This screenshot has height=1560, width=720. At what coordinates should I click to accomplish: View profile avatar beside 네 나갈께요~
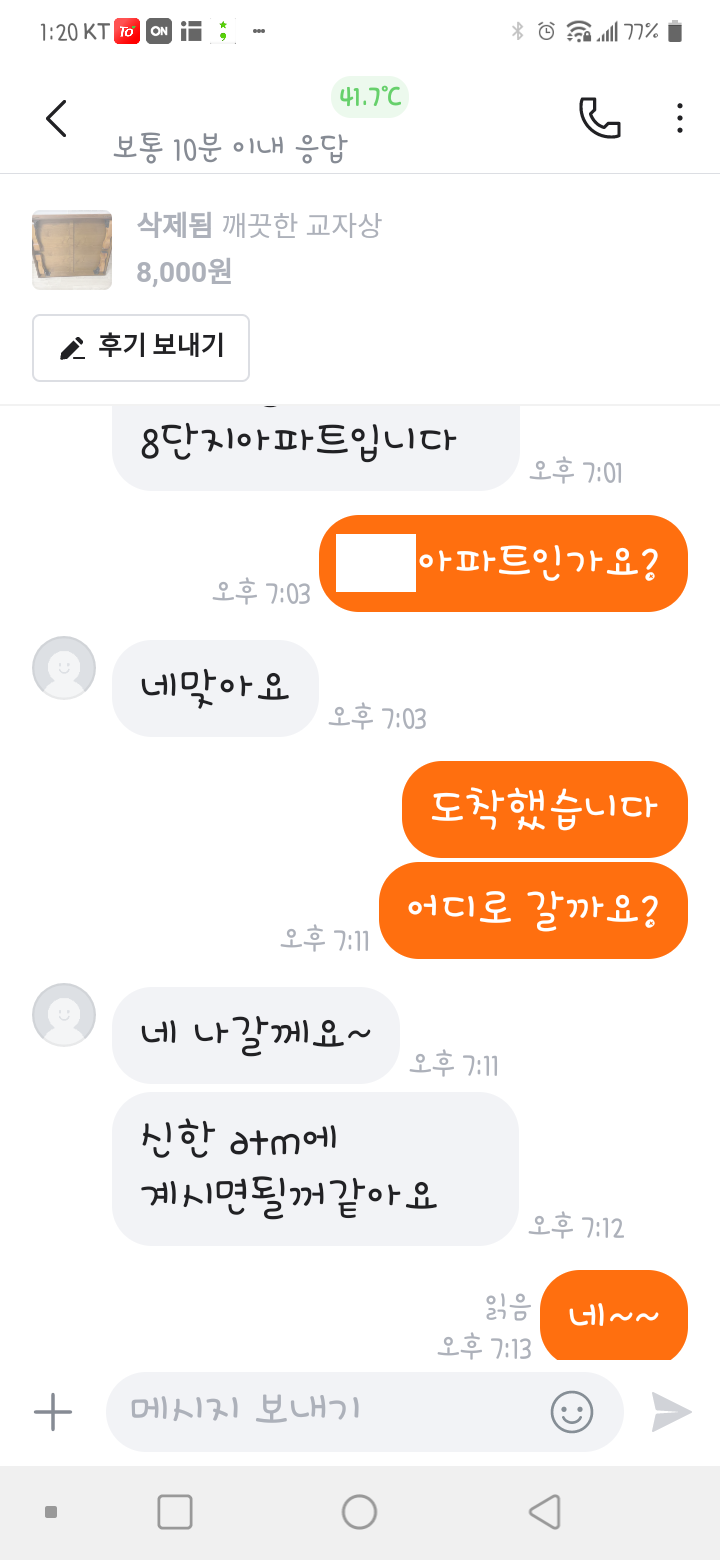point(64,1015)
